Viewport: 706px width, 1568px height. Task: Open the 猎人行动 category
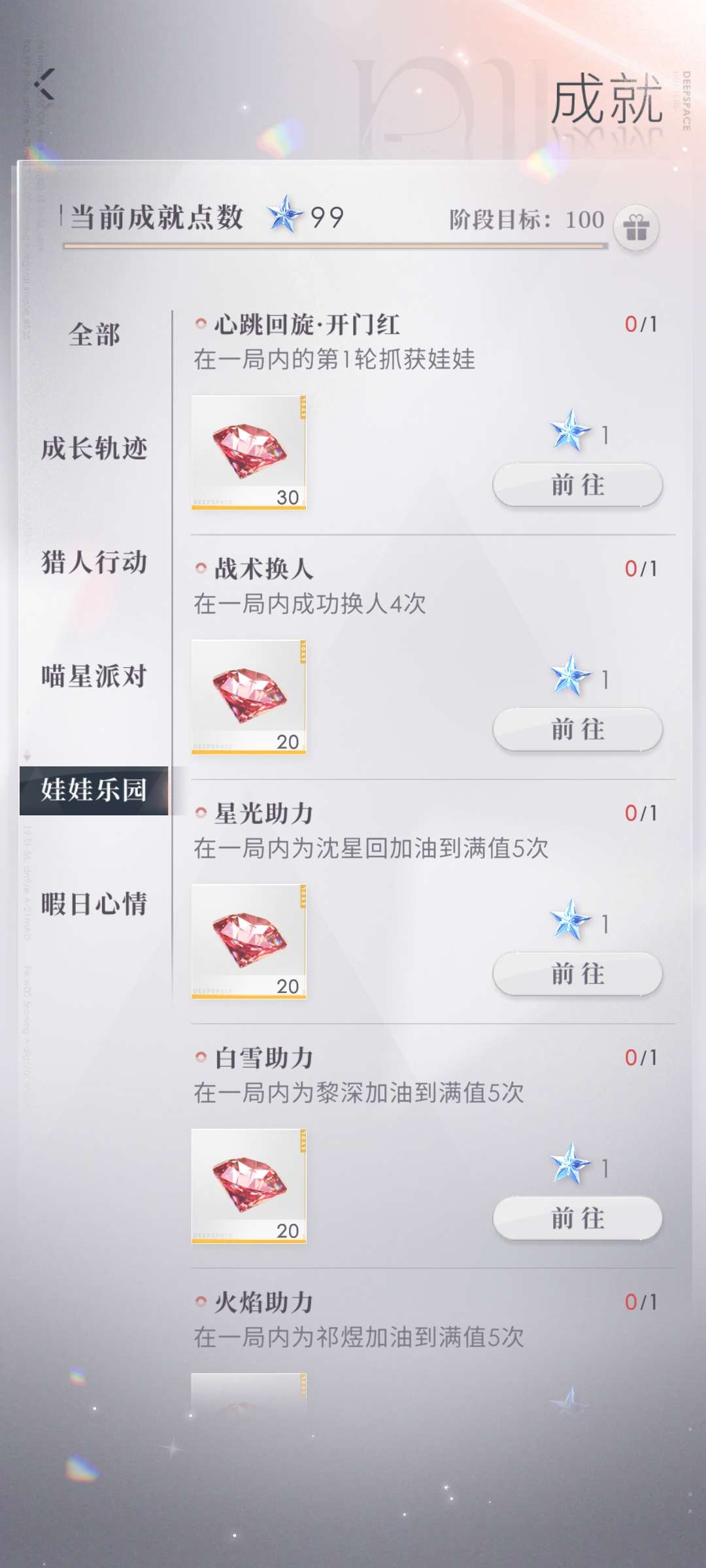(94, 562)
